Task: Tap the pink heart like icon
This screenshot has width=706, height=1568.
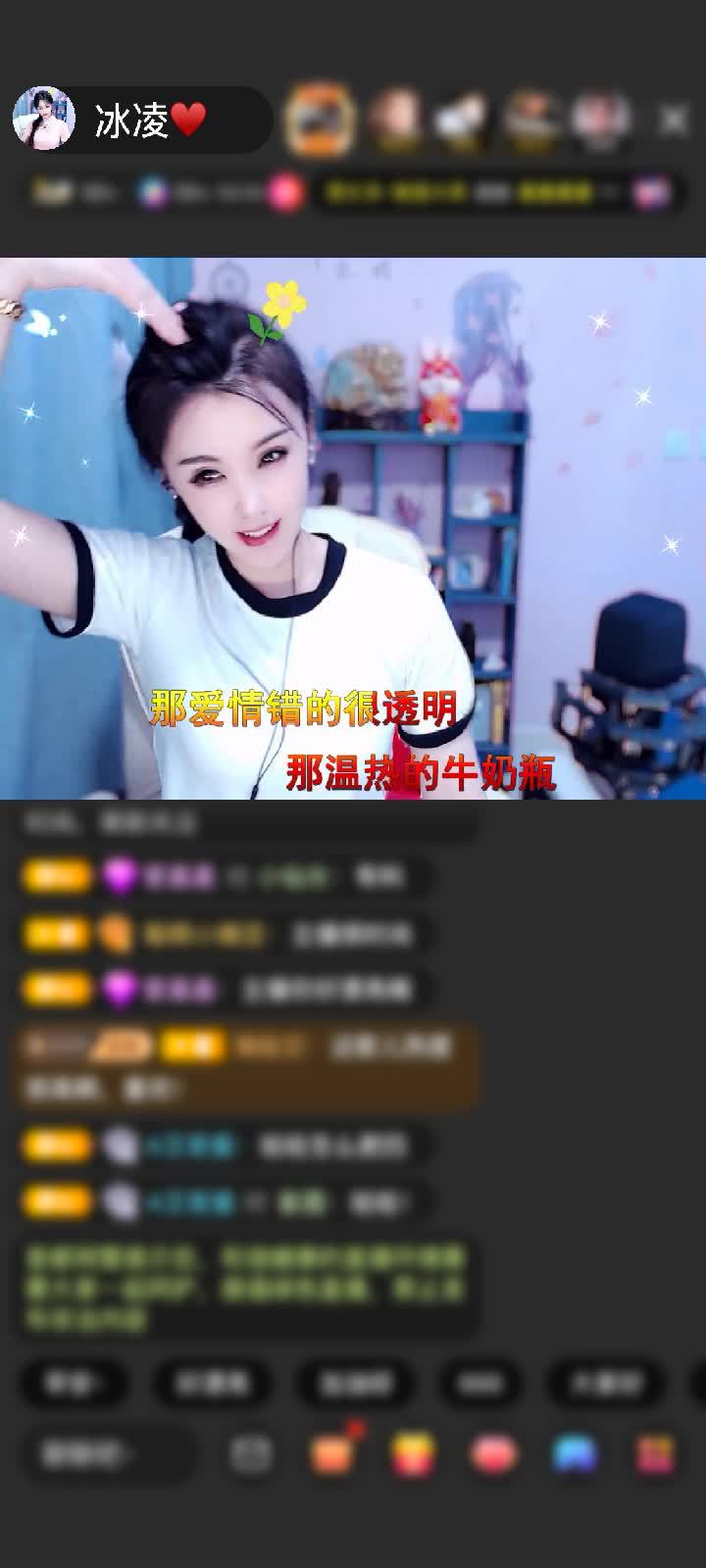Action: click(x=493, y=1453)
